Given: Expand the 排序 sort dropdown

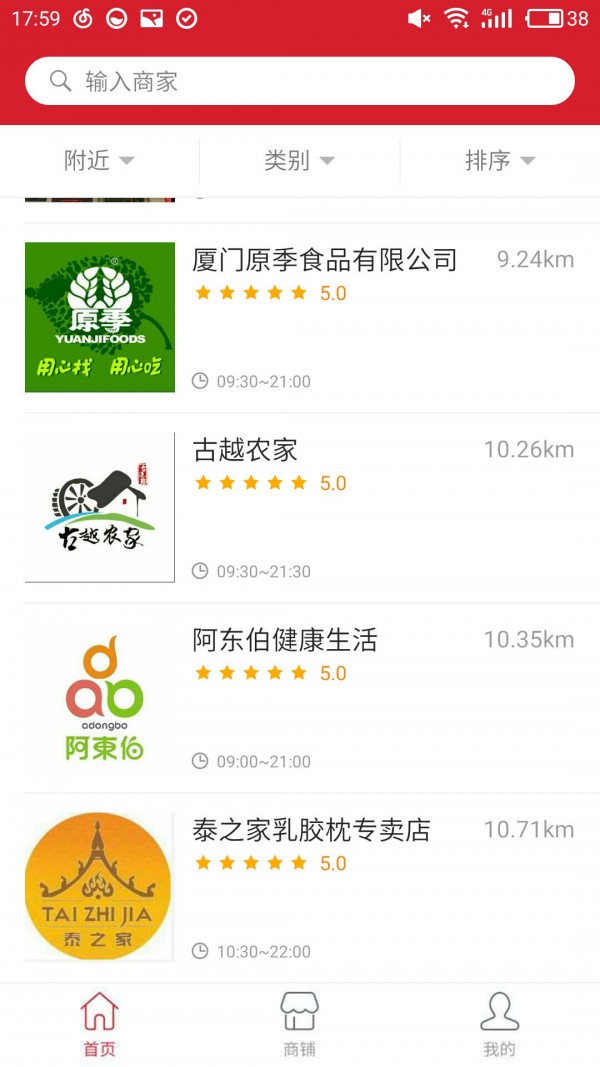Looking at the screenshot, I should 500,161.
